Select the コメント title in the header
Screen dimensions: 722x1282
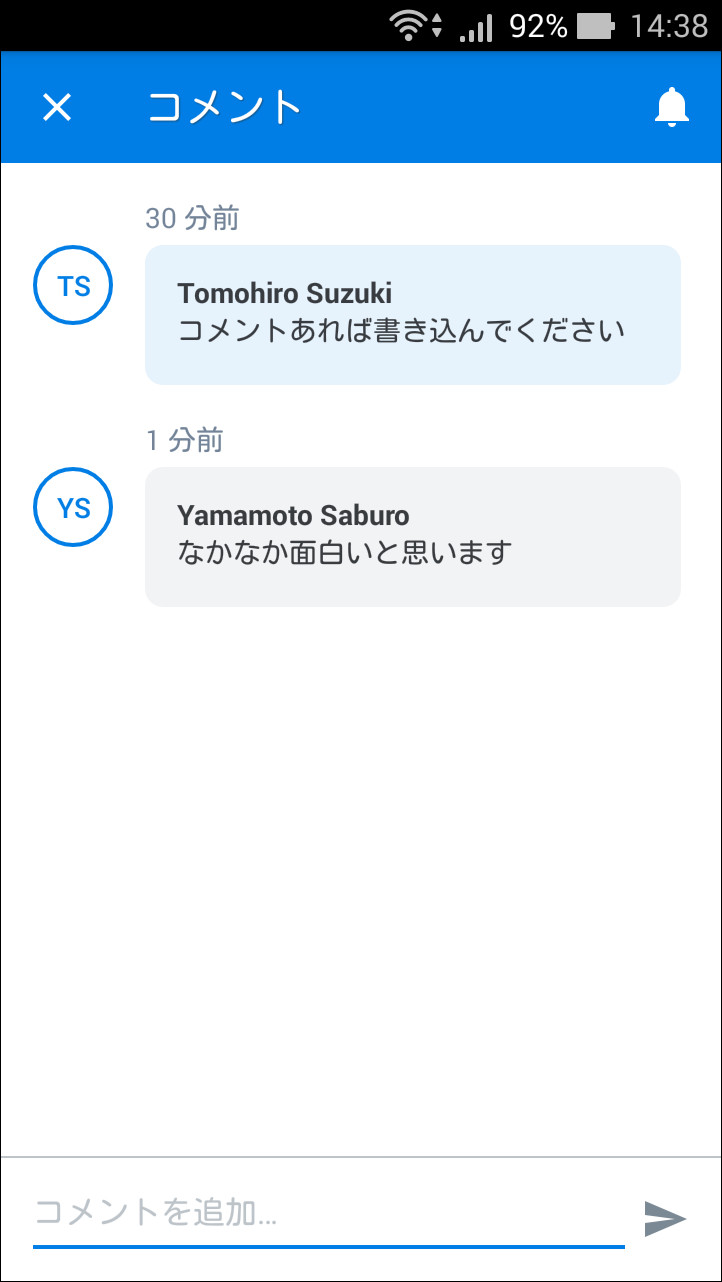coord(222,107)
